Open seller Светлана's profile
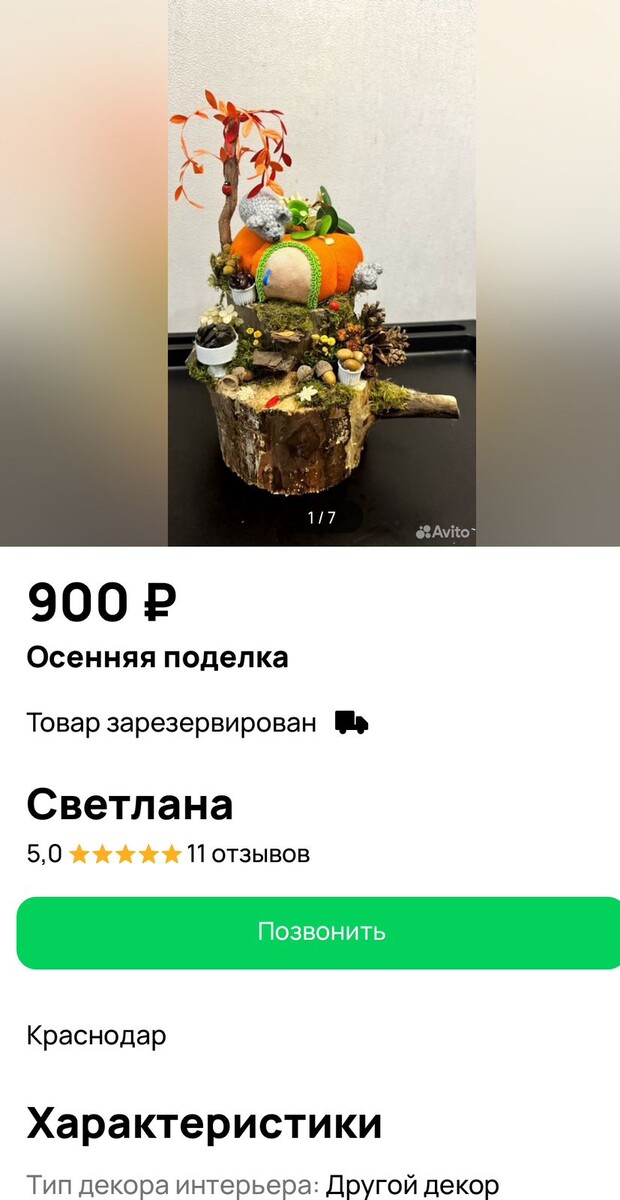The width and height of the screenshot is (620, 1200). click(x=130, y=805)
